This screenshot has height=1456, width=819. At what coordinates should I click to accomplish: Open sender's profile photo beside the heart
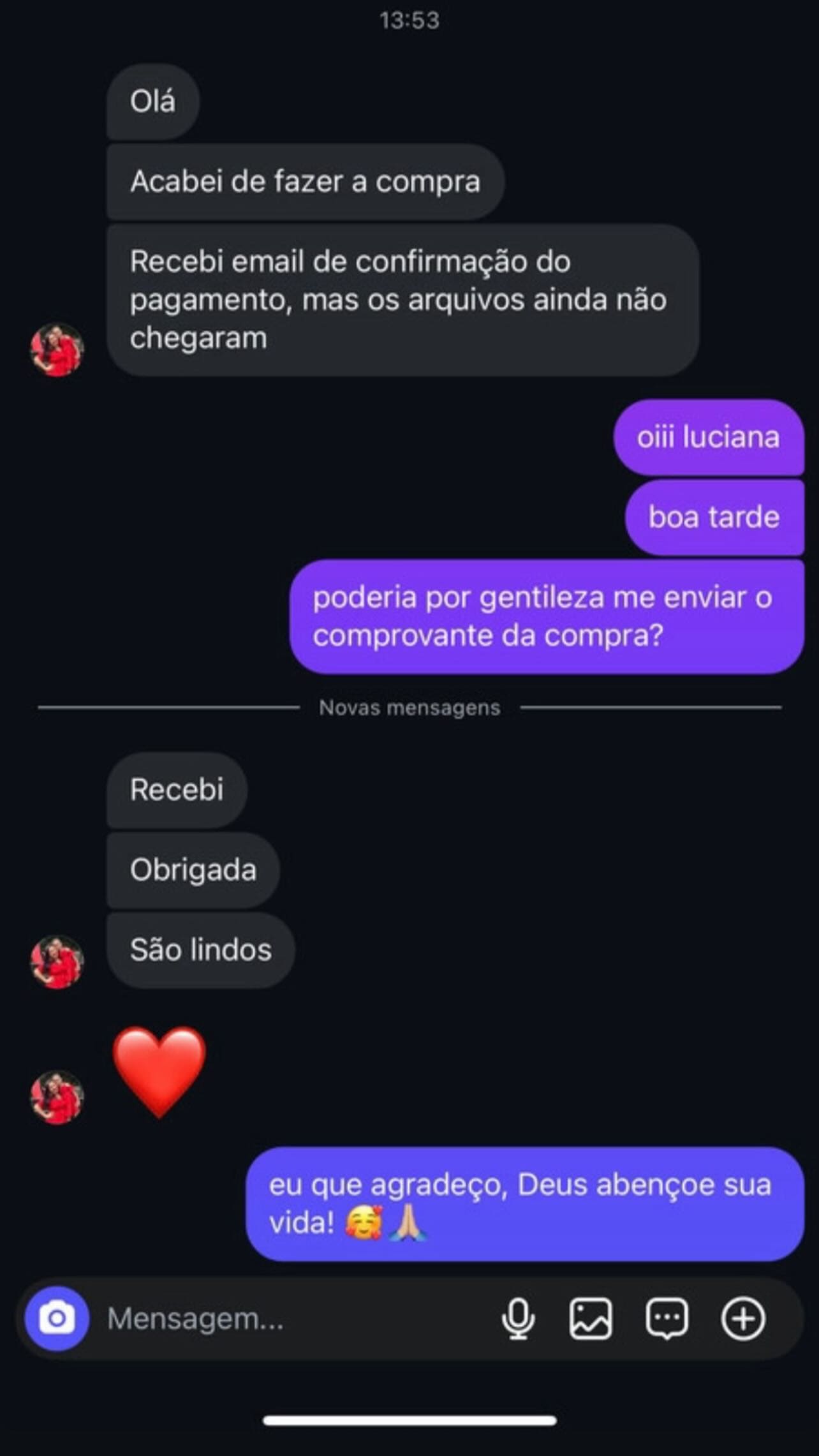(57, 1097)
